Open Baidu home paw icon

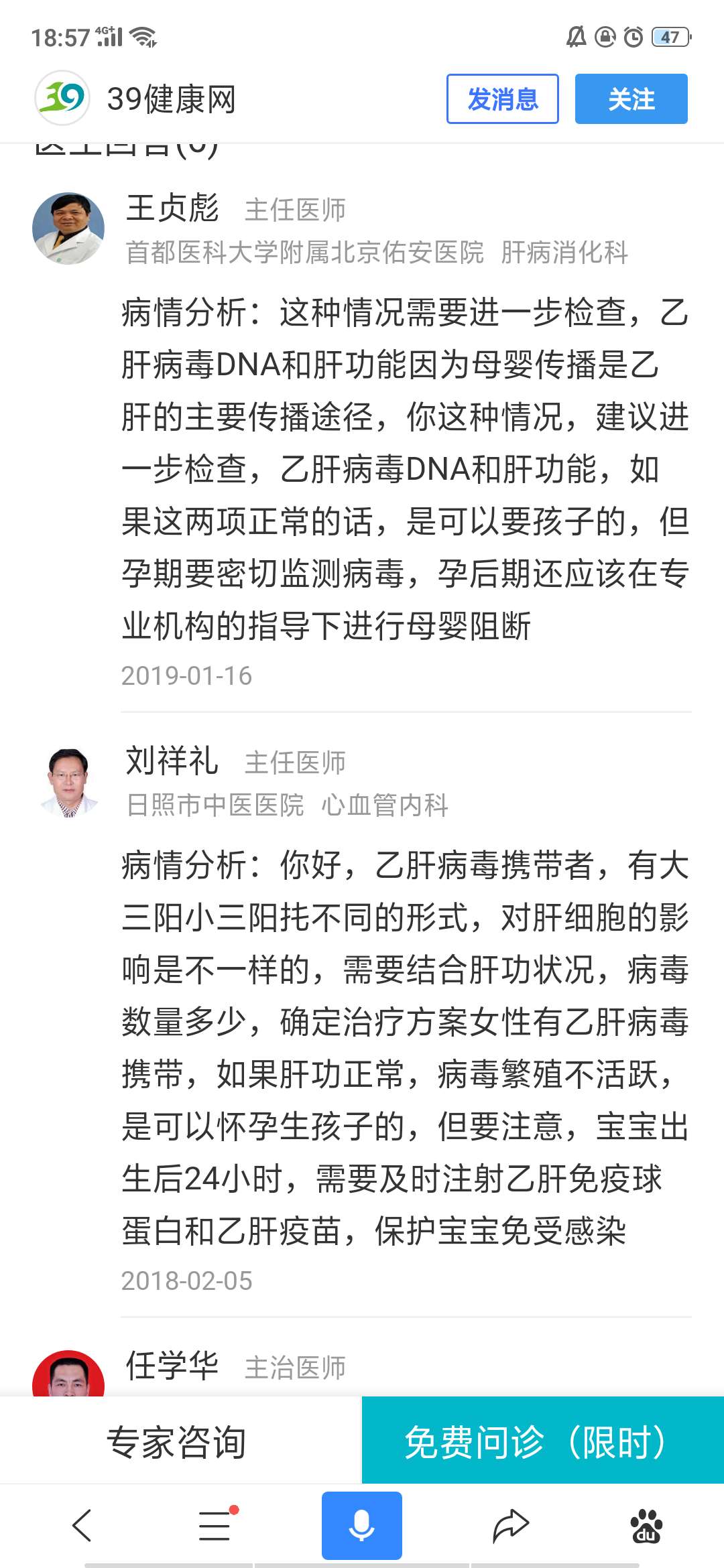pyautogui.click(x=646, y=1526)
